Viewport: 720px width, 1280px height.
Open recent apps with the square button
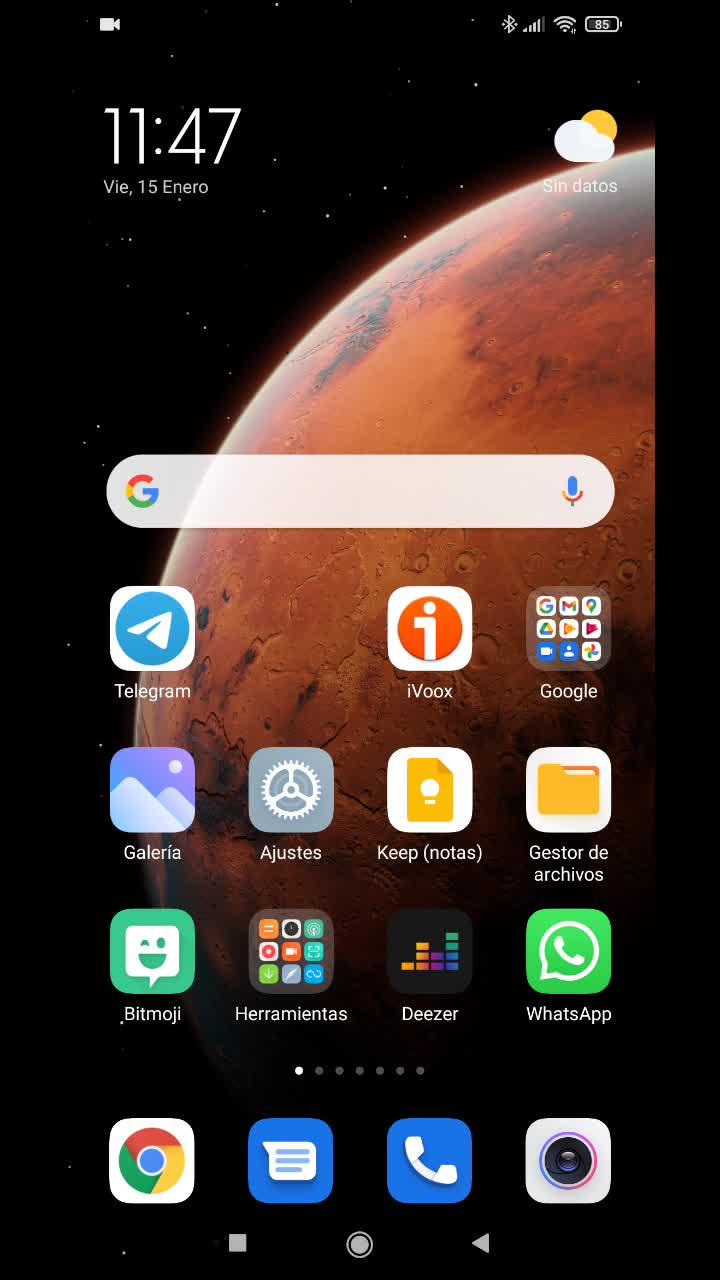click(238, 1243)
